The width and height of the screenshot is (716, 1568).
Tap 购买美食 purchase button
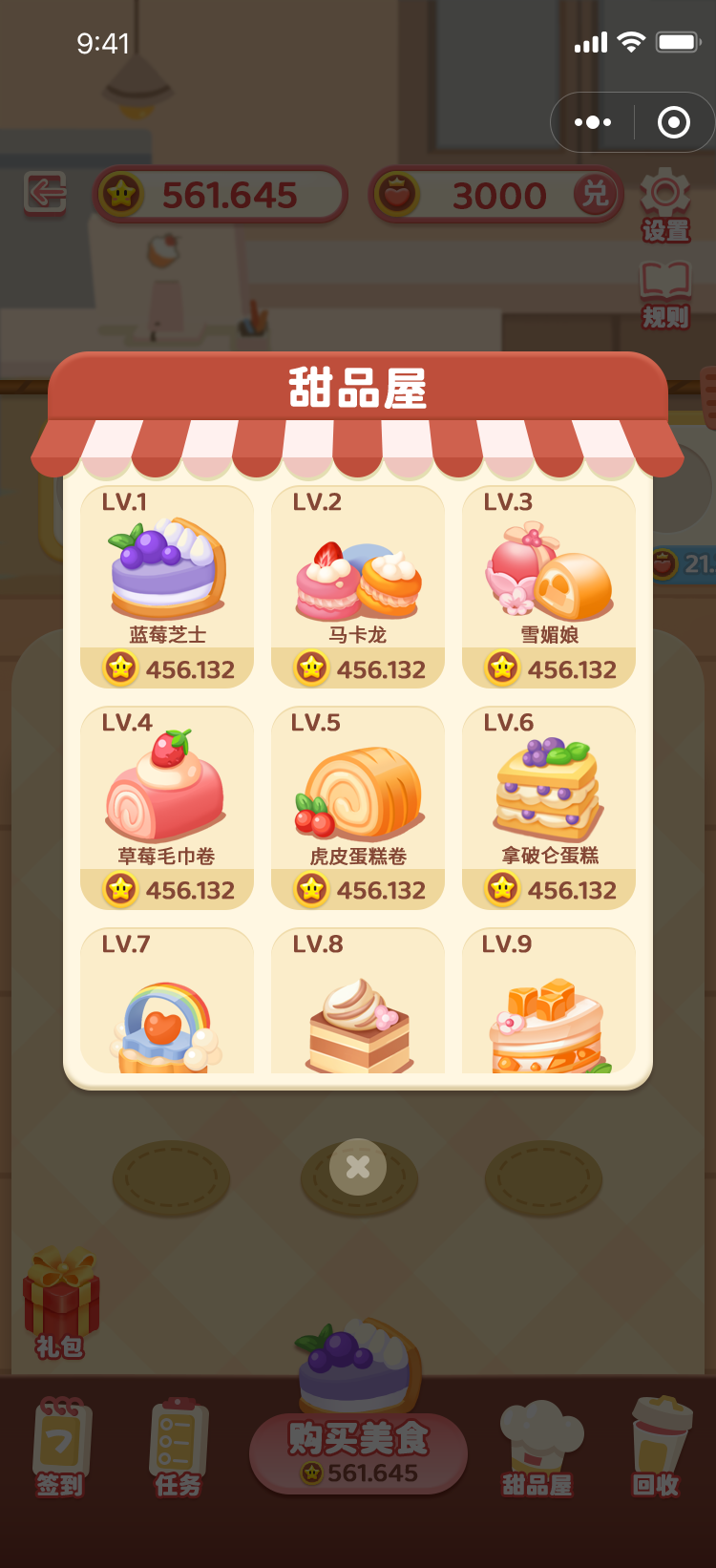click(x=358, y=1452)
